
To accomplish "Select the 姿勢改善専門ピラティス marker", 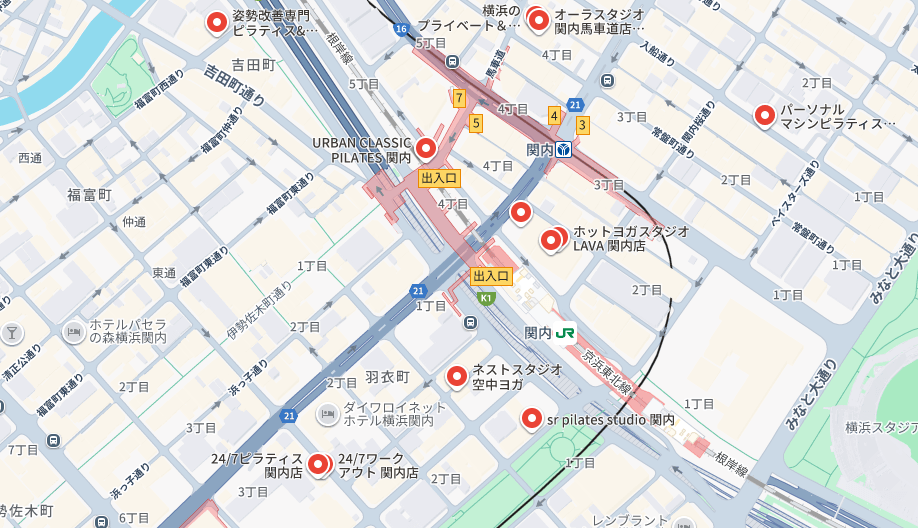I will 216,22.
